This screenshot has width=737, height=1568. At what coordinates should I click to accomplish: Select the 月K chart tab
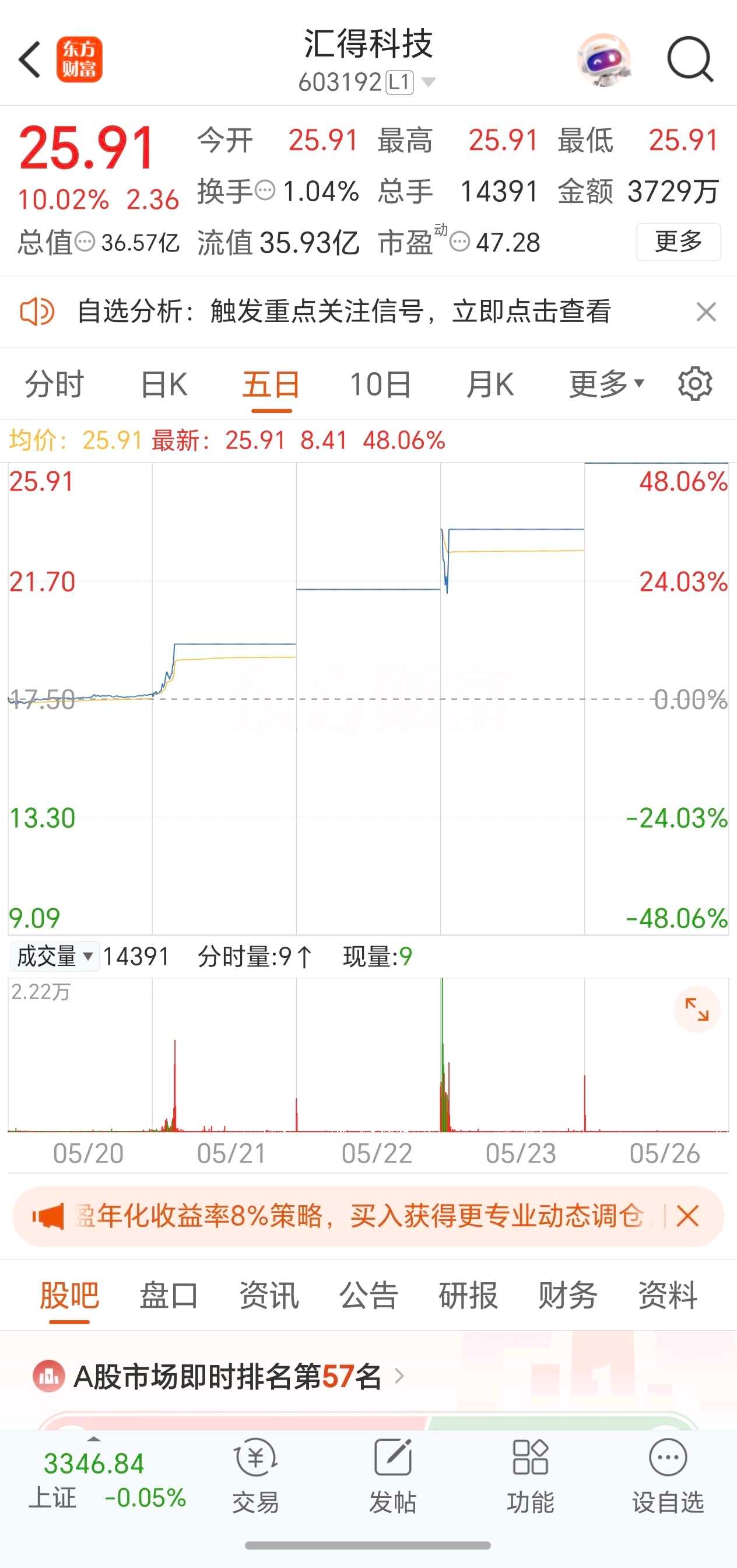[489, 384]
